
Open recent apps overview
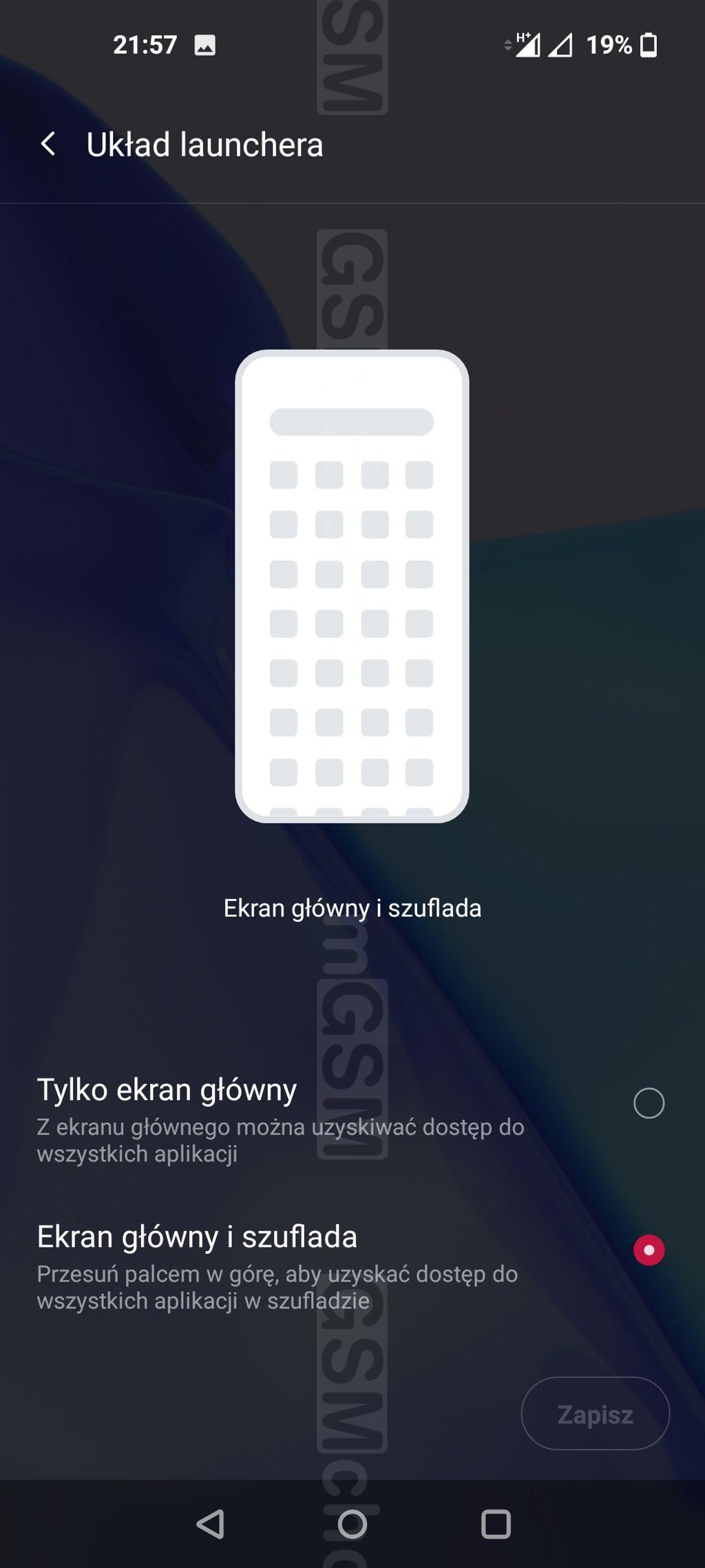tap(496, 1524)
